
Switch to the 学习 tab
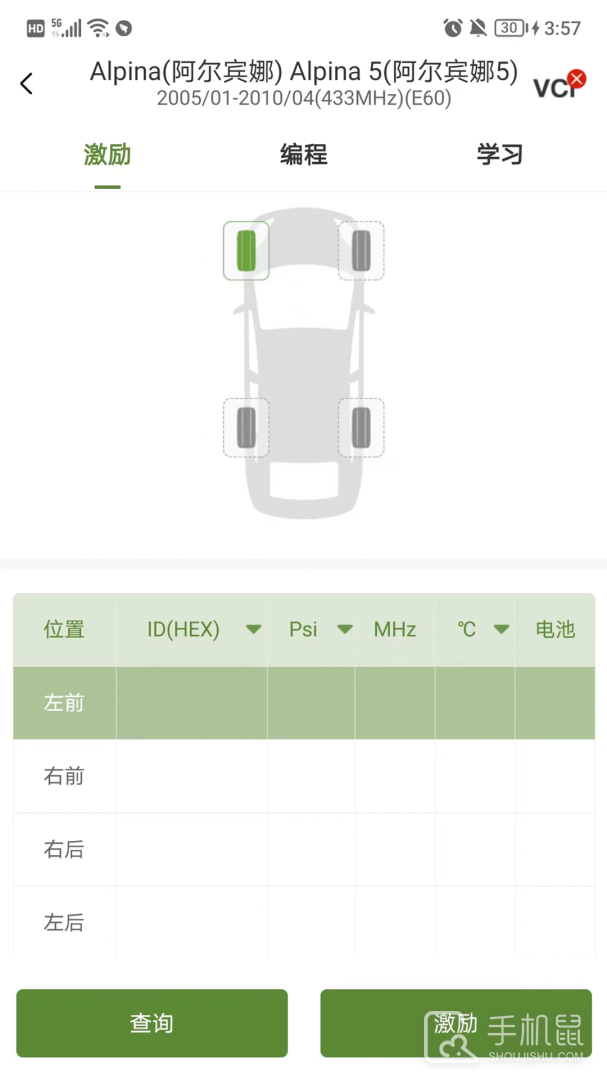click(499, 155)
